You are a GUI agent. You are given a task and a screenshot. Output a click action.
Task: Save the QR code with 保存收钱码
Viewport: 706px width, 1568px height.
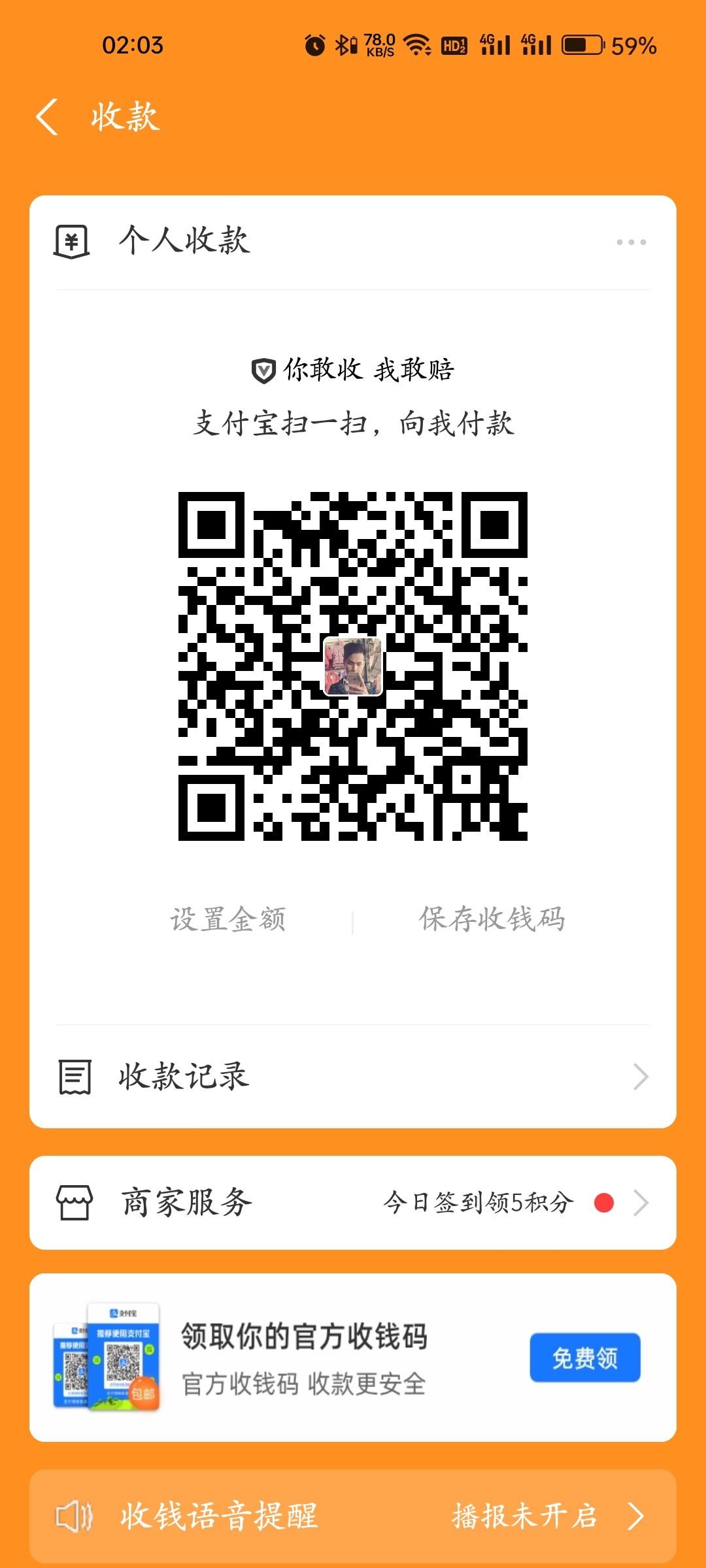(492, 920)
